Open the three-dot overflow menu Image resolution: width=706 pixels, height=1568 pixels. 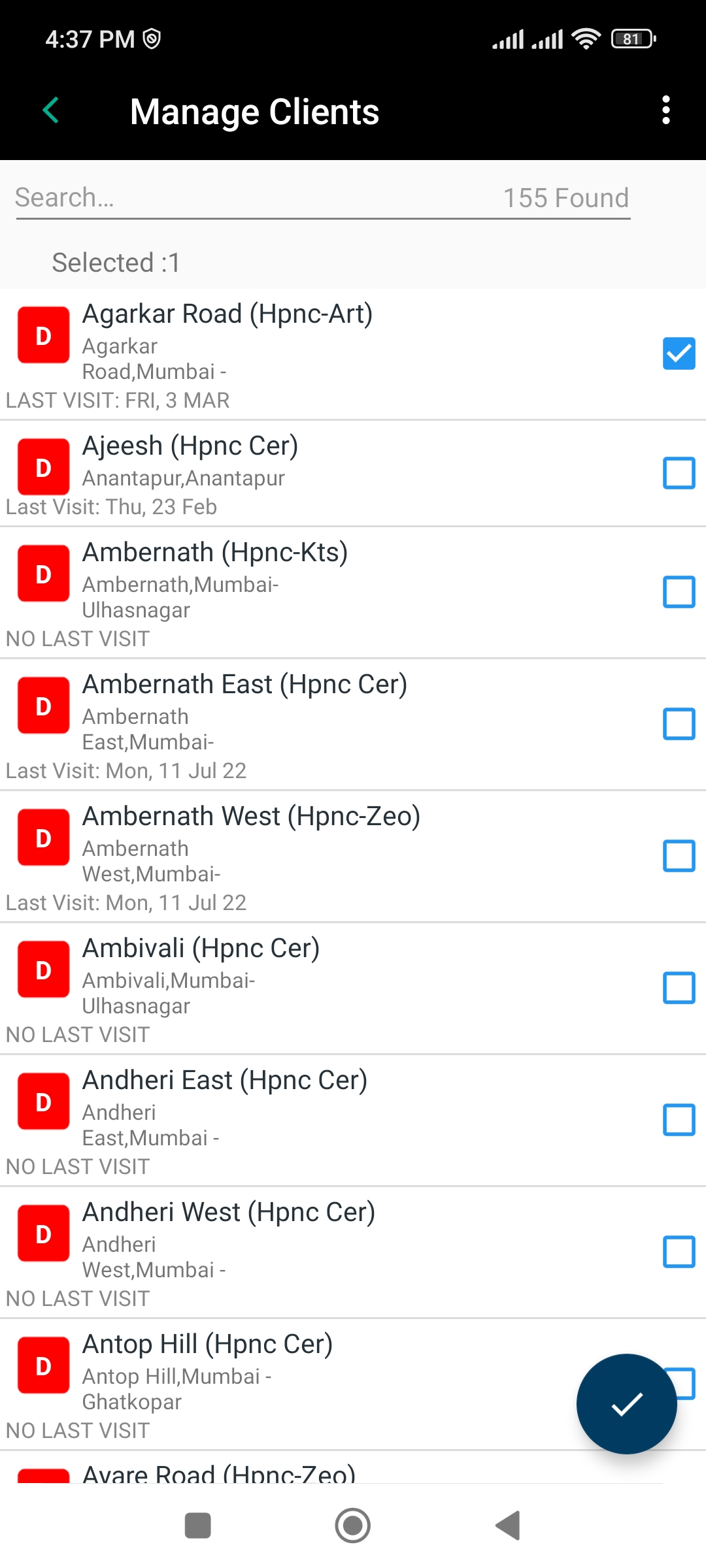[x=665, y=110]
